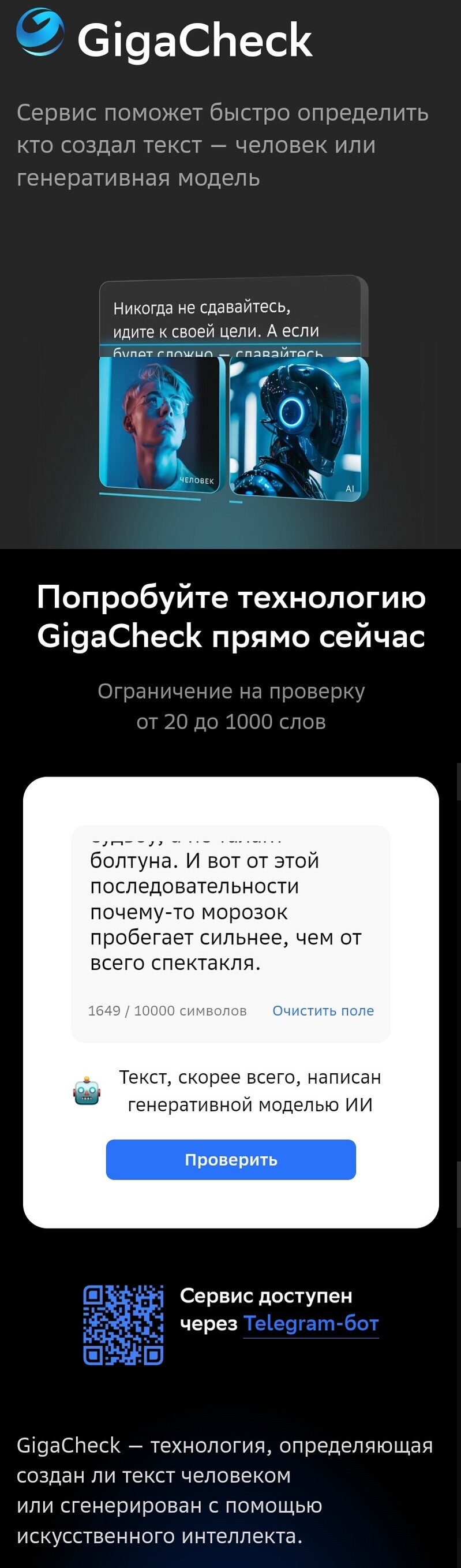Screen dimensions: 461x1568
Task: Clear the text via Очистить поле
Action: tap(323, 1010)
